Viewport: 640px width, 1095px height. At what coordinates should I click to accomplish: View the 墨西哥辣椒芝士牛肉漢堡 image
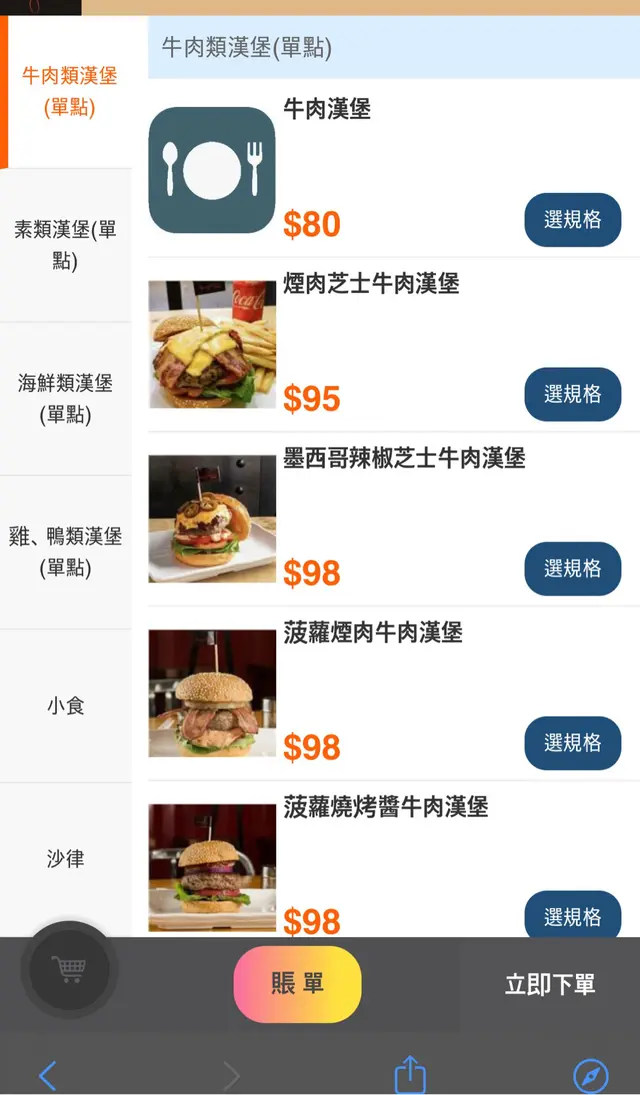coord(212,519)
